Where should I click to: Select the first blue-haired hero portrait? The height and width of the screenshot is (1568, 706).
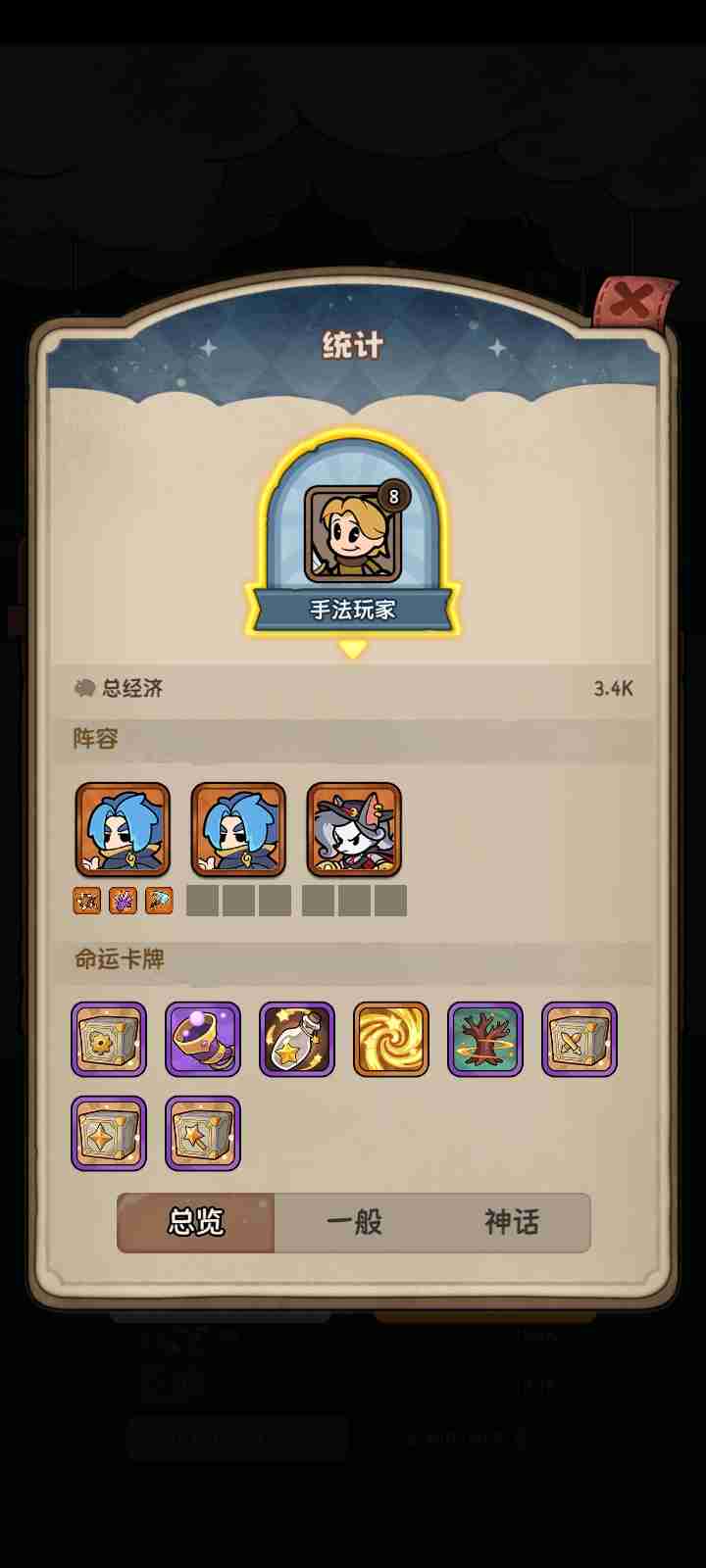click(x=122, y=829)
